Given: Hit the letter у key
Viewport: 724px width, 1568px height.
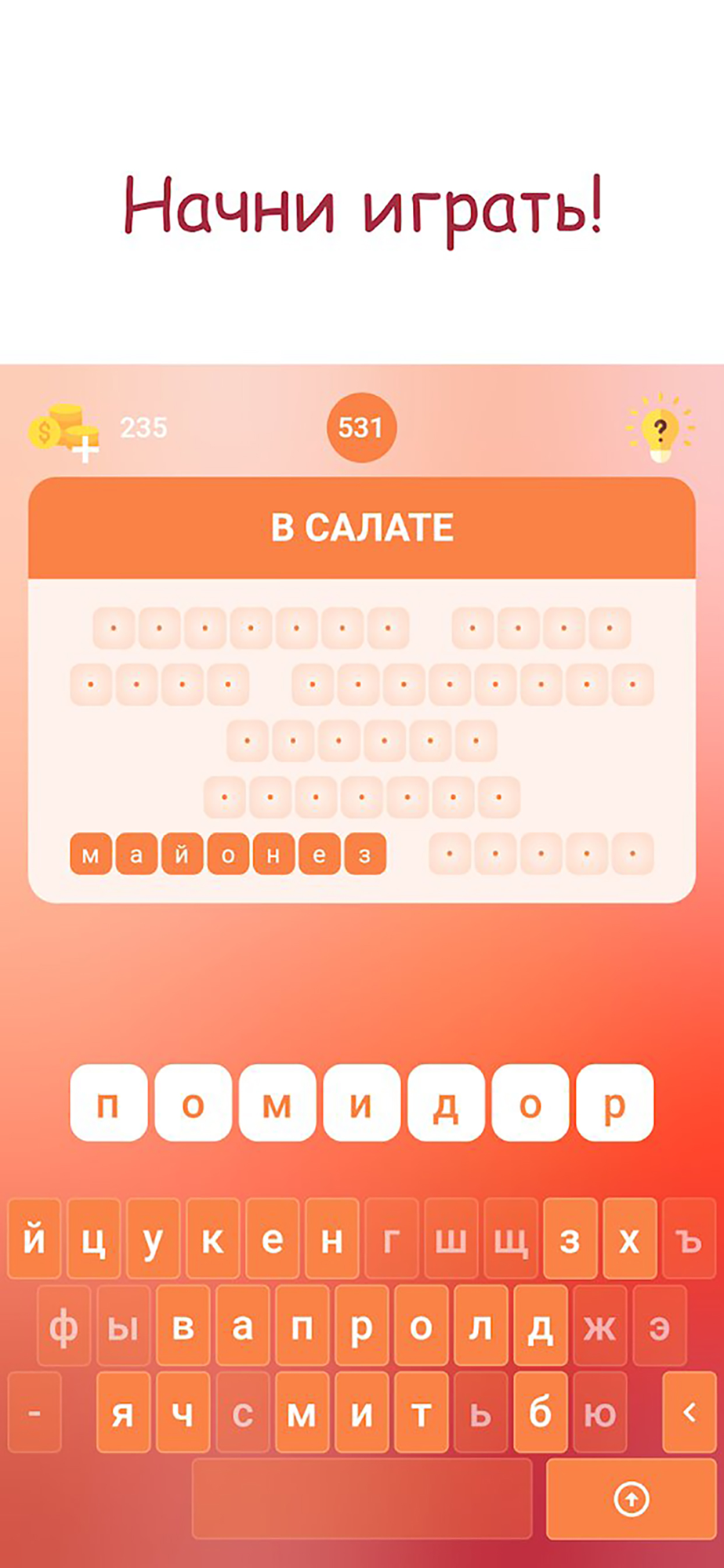Looking at the screenshot, I should [153, 1239].
